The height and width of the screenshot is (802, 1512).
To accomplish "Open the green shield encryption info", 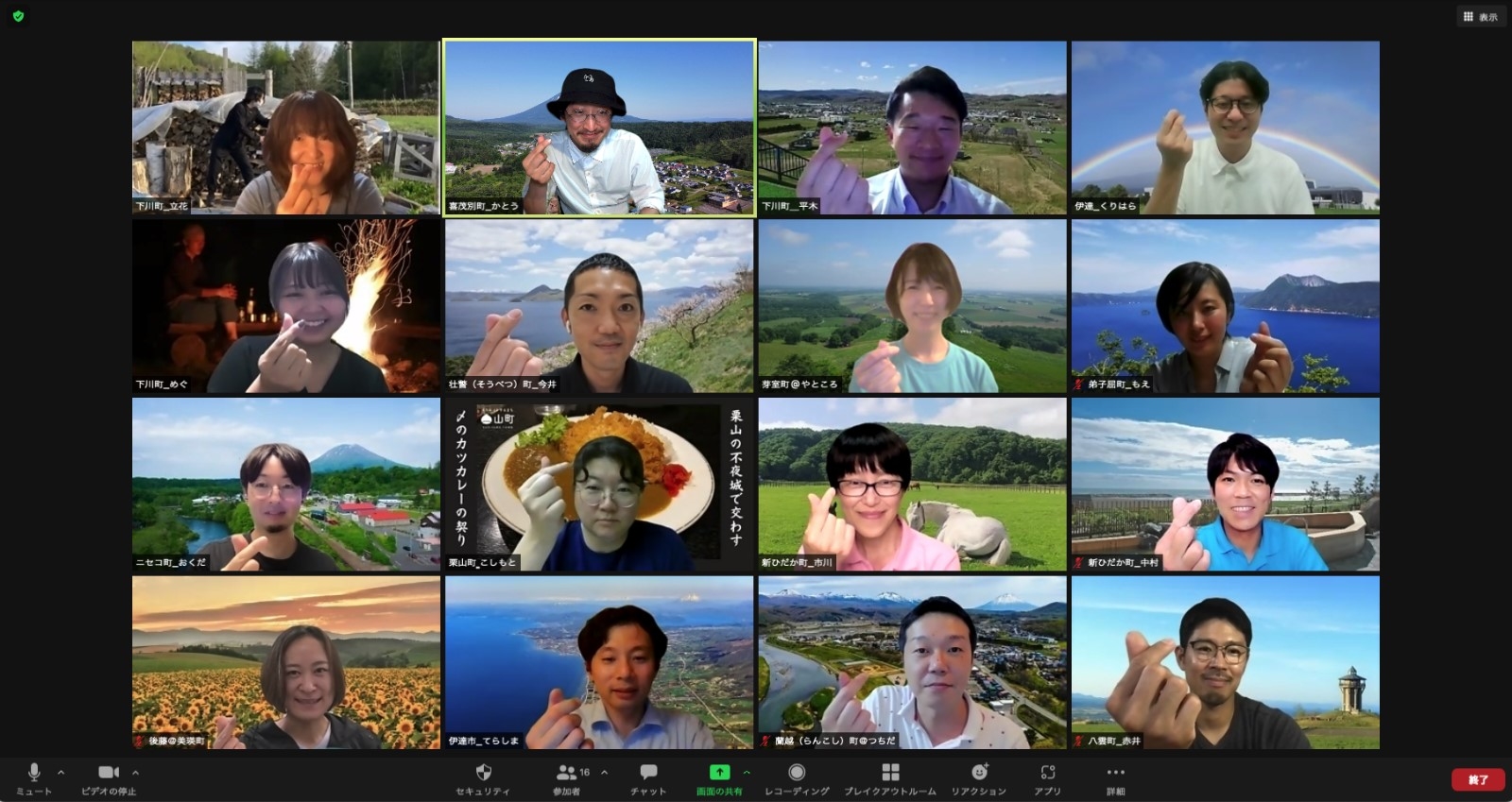I will pyautogui.click(x=18, y=16).
